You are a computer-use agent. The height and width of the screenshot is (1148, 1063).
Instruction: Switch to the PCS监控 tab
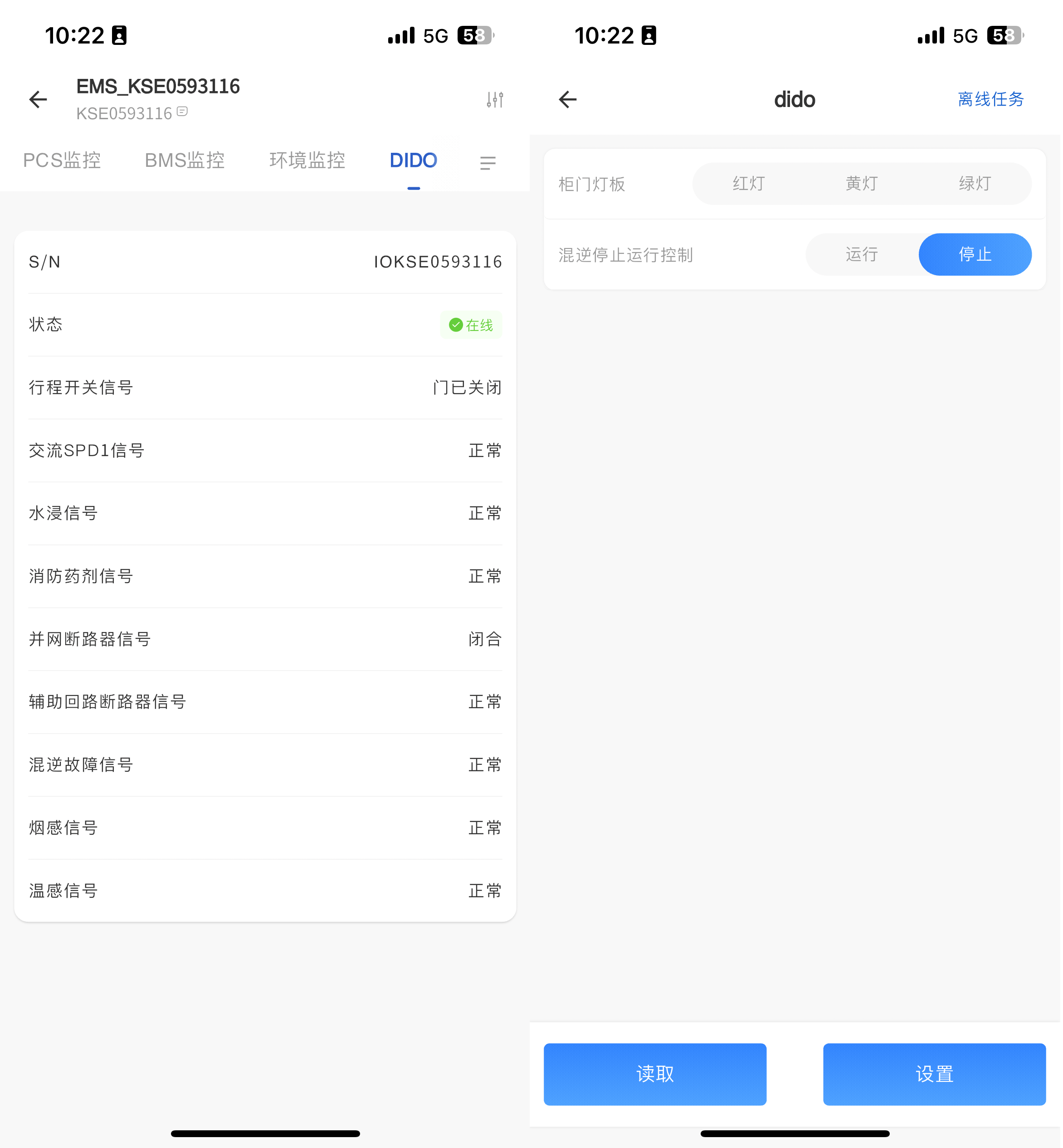(62, 161)
